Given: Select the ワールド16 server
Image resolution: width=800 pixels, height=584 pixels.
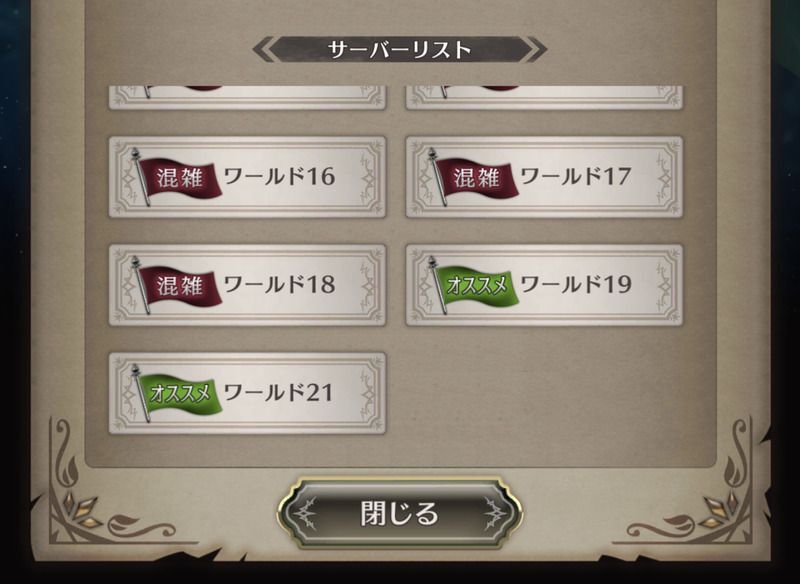Looking at the screenshot, I should (247, 177).
